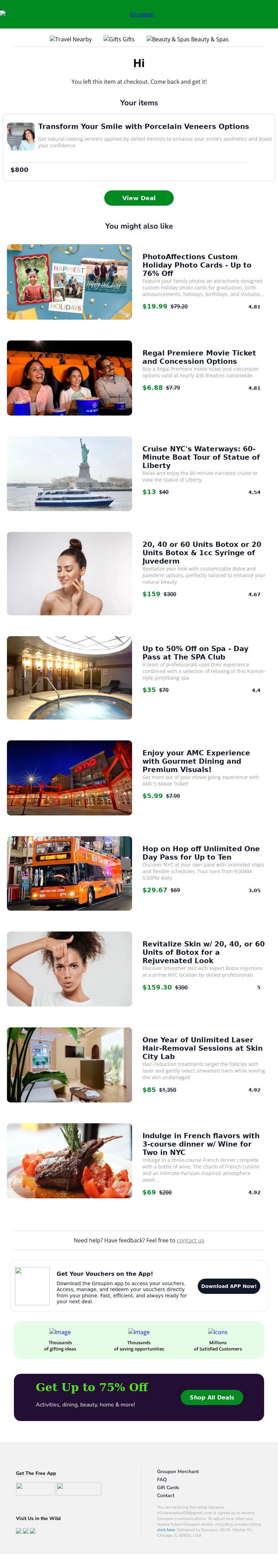Follow the contact us link
Image resolution: width=278 pixels, height=1568 pixels.
(190, 1240)
